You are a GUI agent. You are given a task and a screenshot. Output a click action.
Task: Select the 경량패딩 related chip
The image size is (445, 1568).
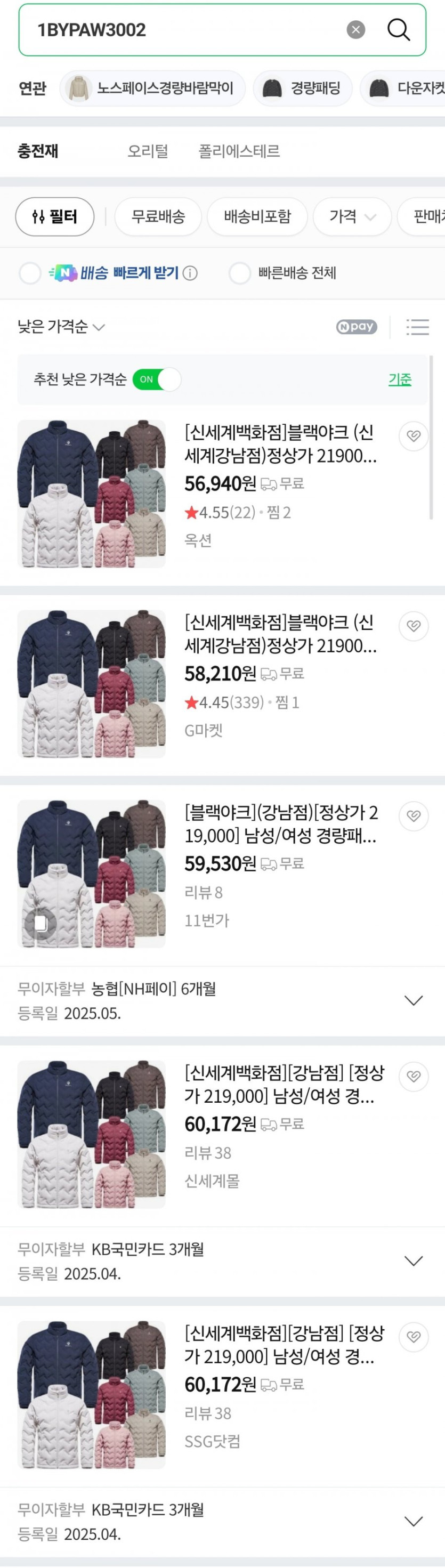(303, 88)
